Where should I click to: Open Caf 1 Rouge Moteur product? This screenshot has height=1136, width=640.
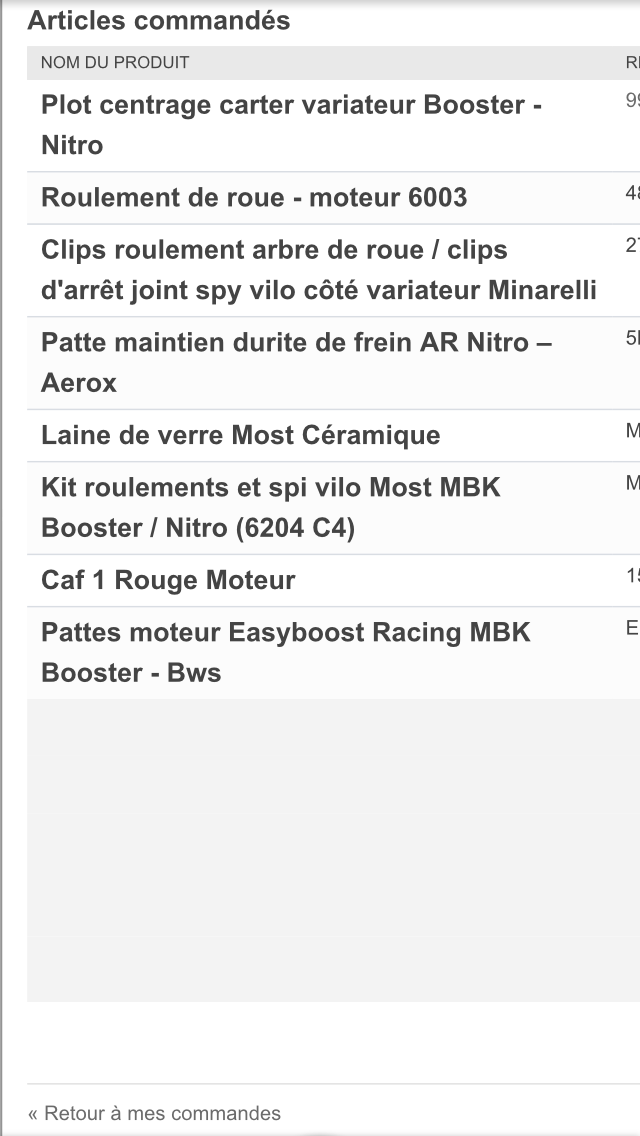167,580
